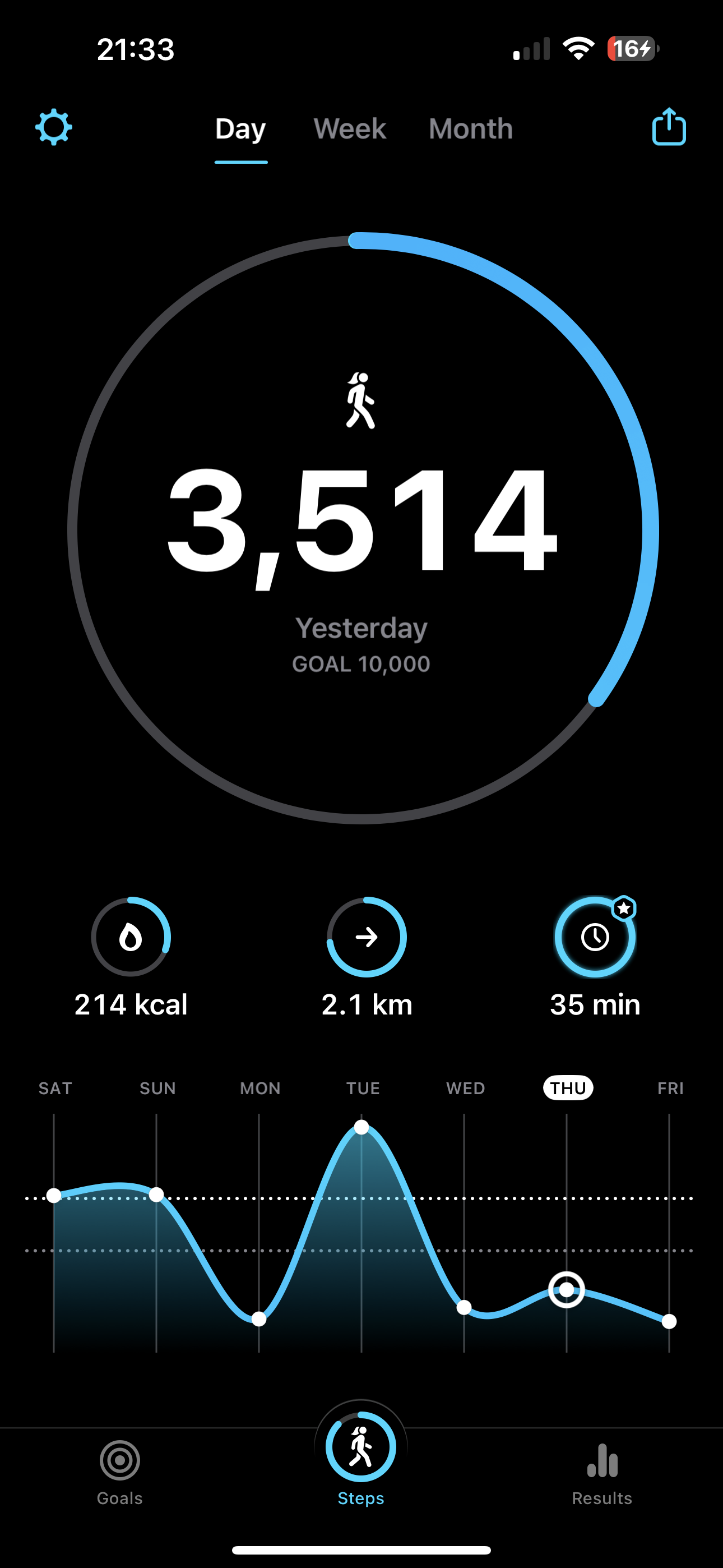This screenshot has width=723, height=1568.
Task: Go to the Goals tab
Action: 120,1473
